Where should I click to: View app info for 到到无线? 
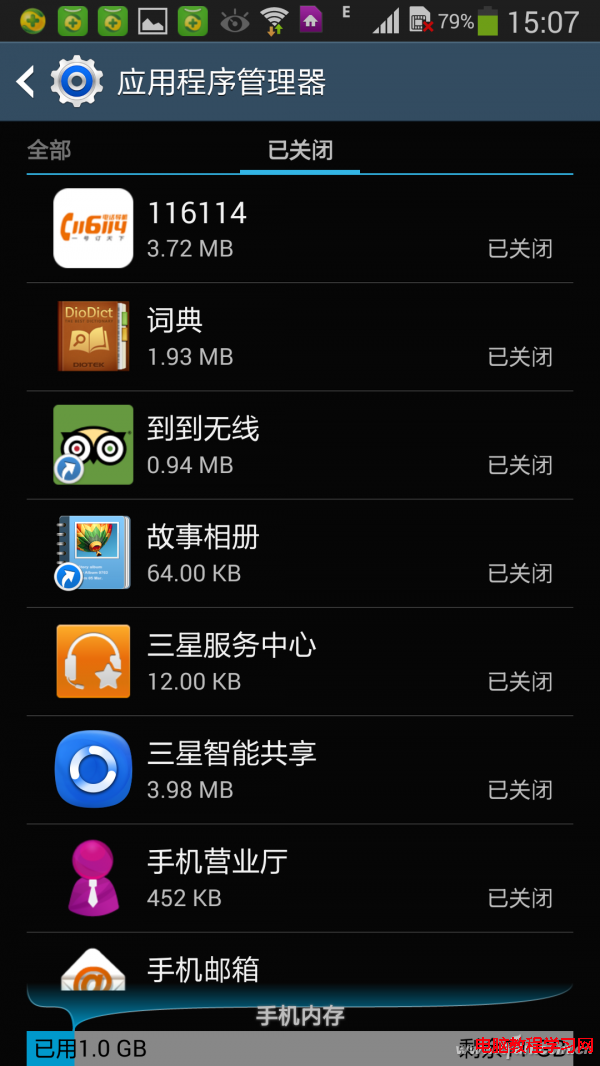(x=300, y=445)
